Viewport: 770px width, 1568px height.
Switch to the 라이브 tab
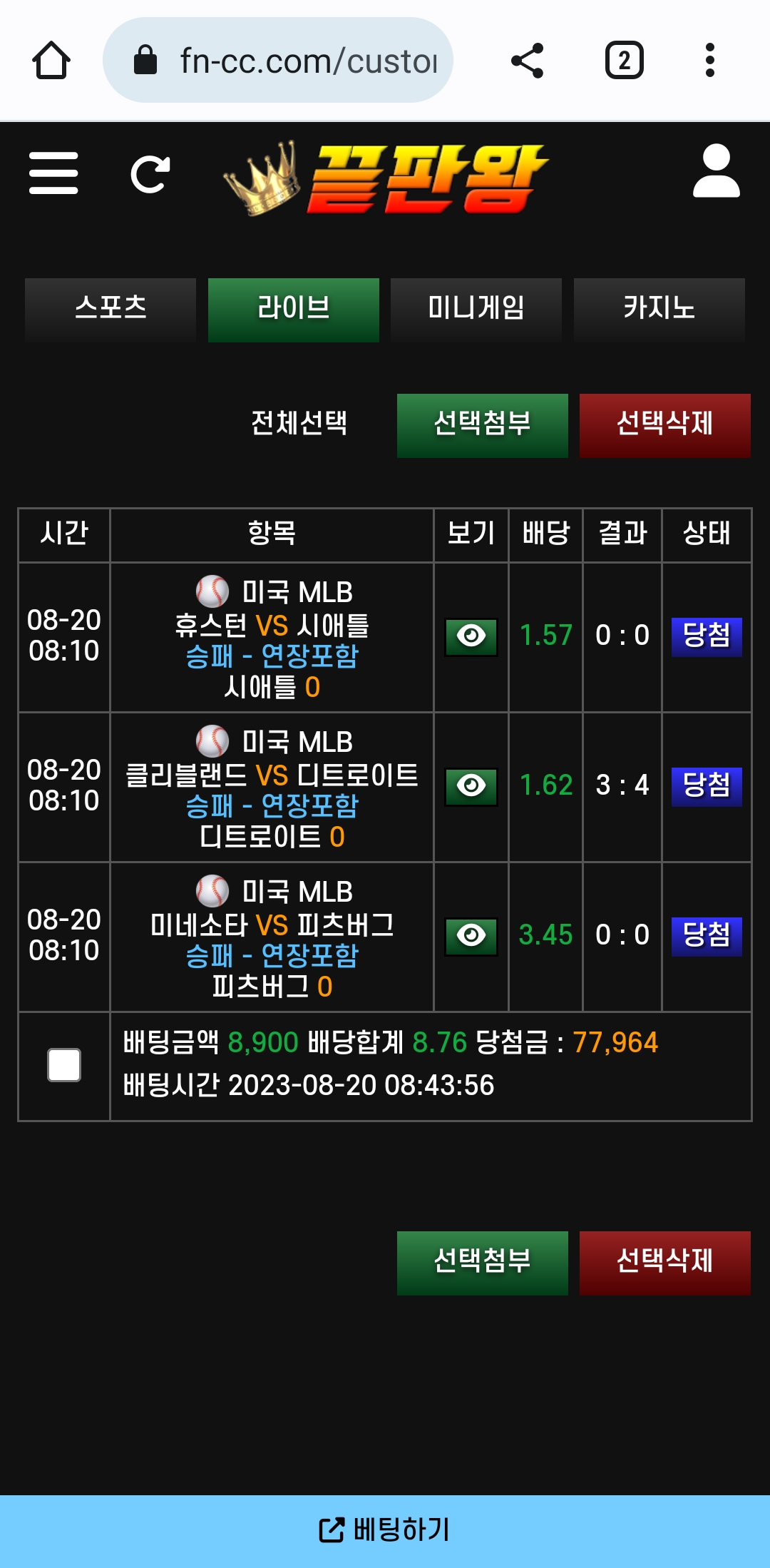coord(294,310)
